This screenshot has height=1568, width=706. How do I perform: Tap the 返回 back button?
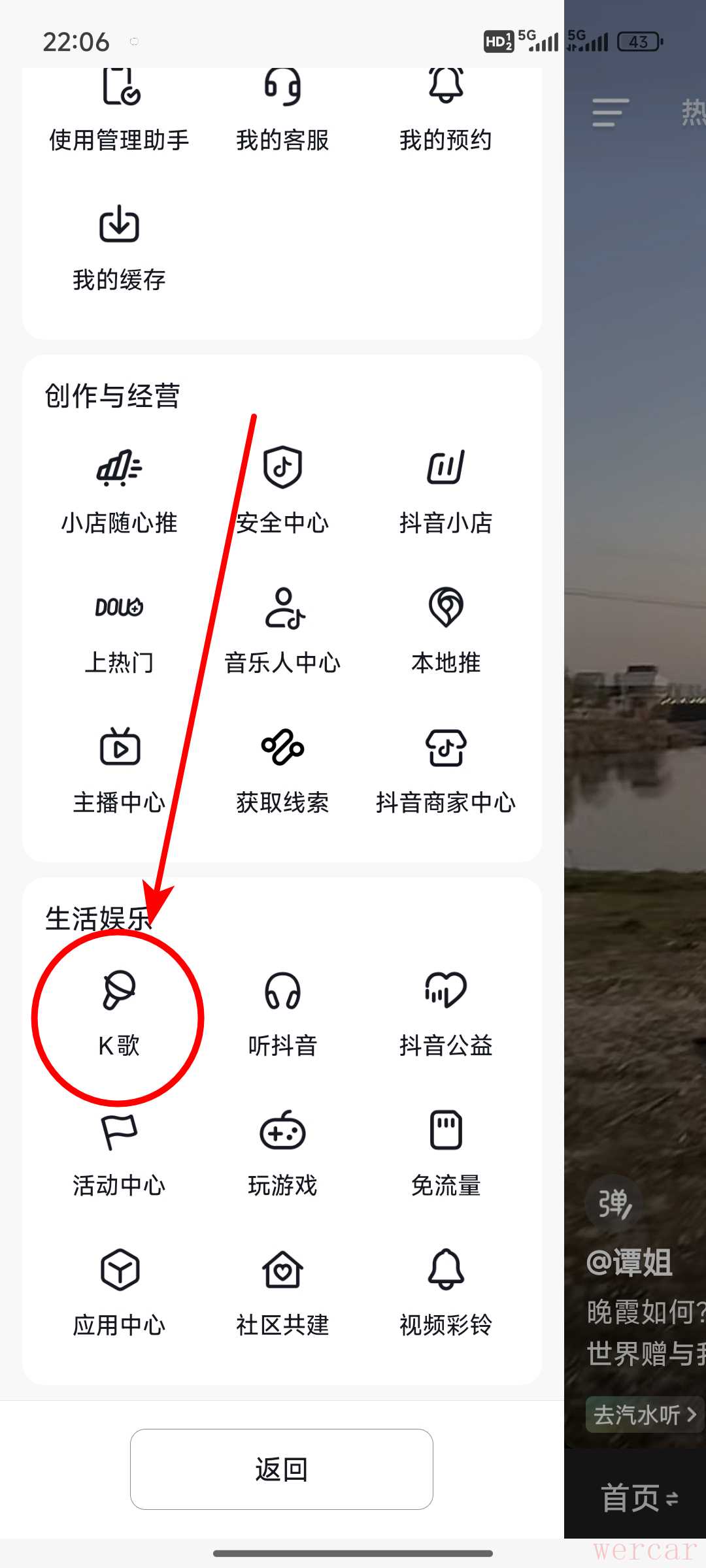(x=282, y=1469)
